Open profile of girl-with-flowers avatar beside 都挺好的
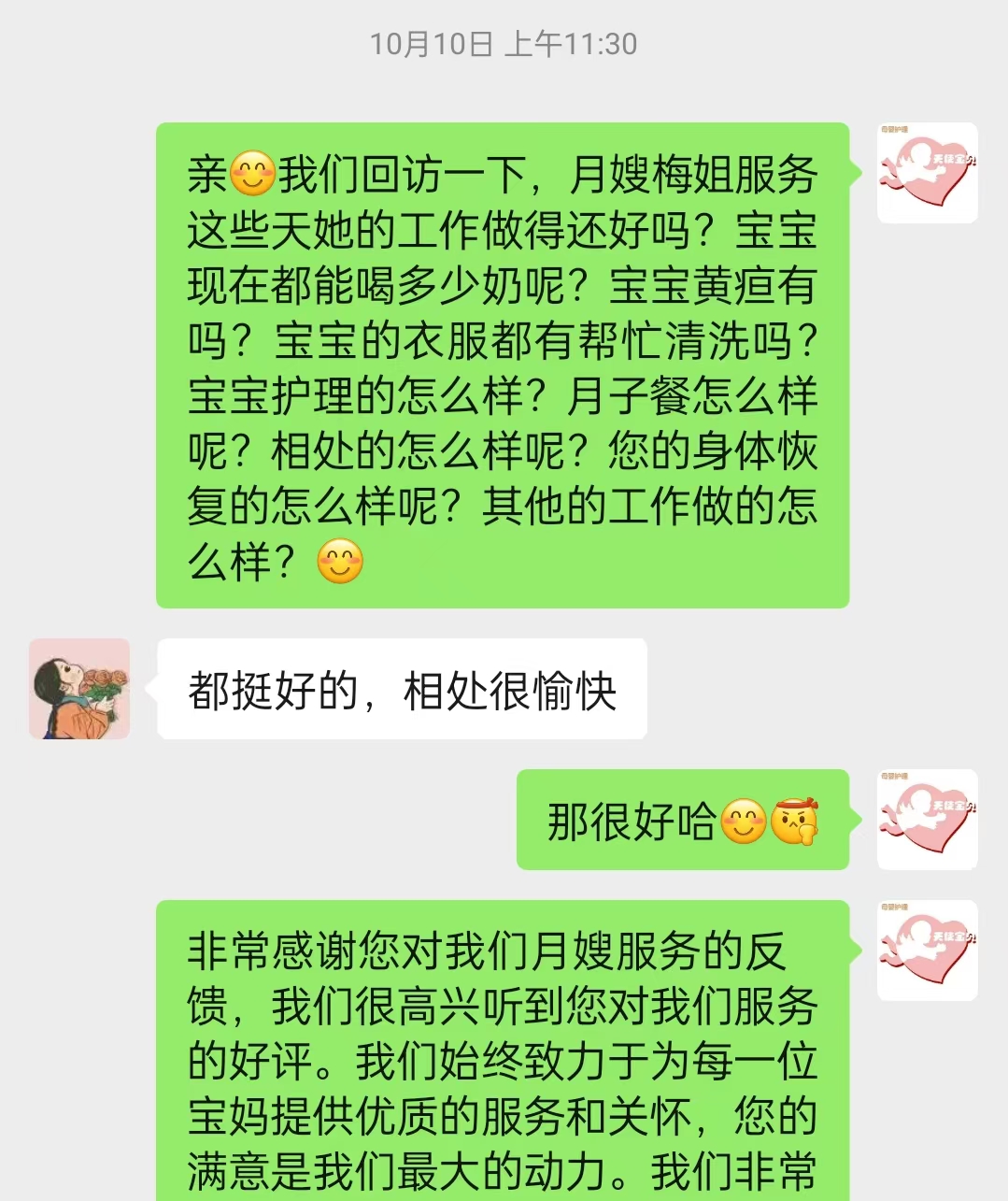This screenshot has height=1201, width=1008. pyautogui.click(x=79, y=689)
